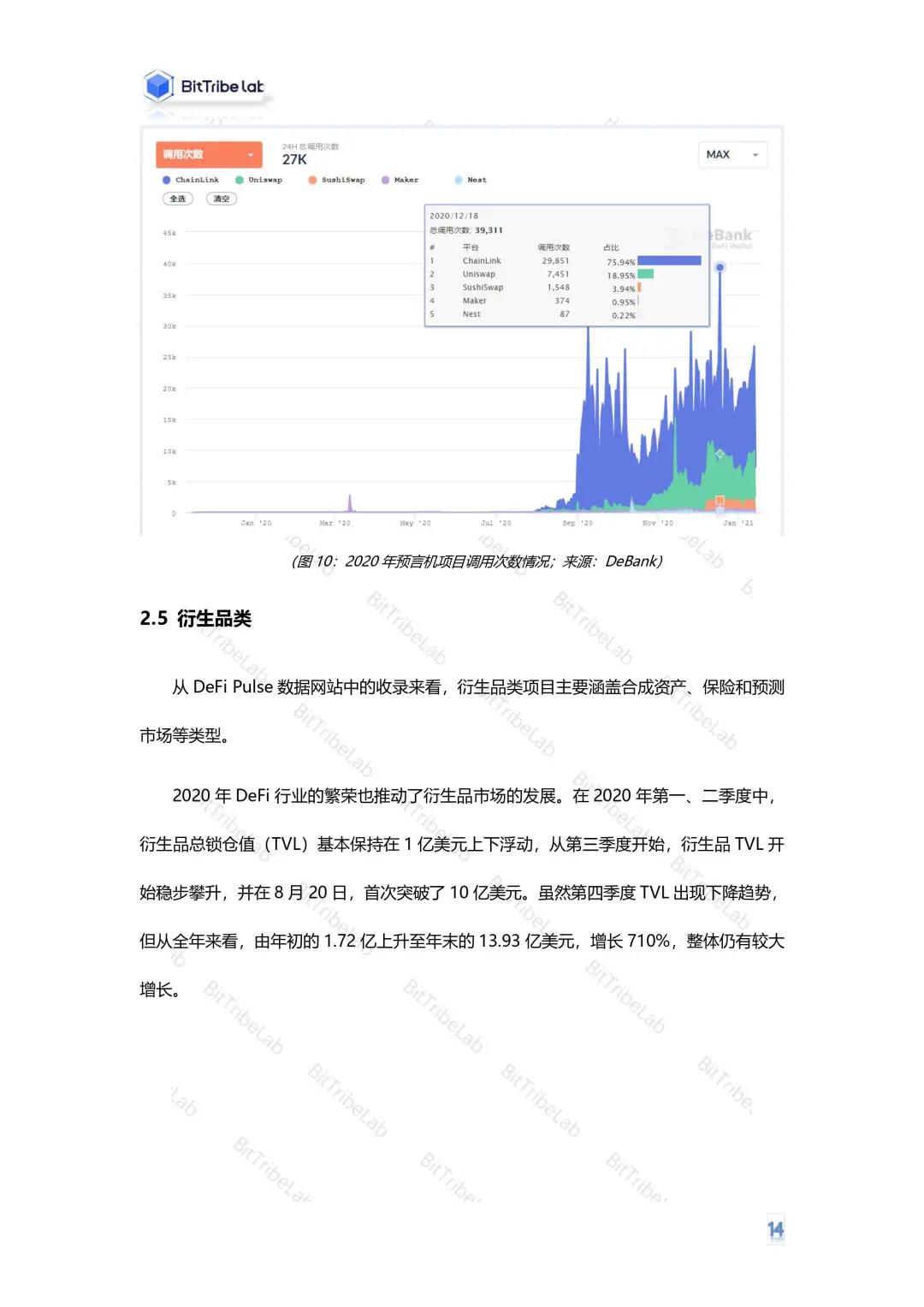Click the DeBank watermark logo on the chart
Image resolution: width=924 pixels, height=1307 pixels.
[710, 235]
